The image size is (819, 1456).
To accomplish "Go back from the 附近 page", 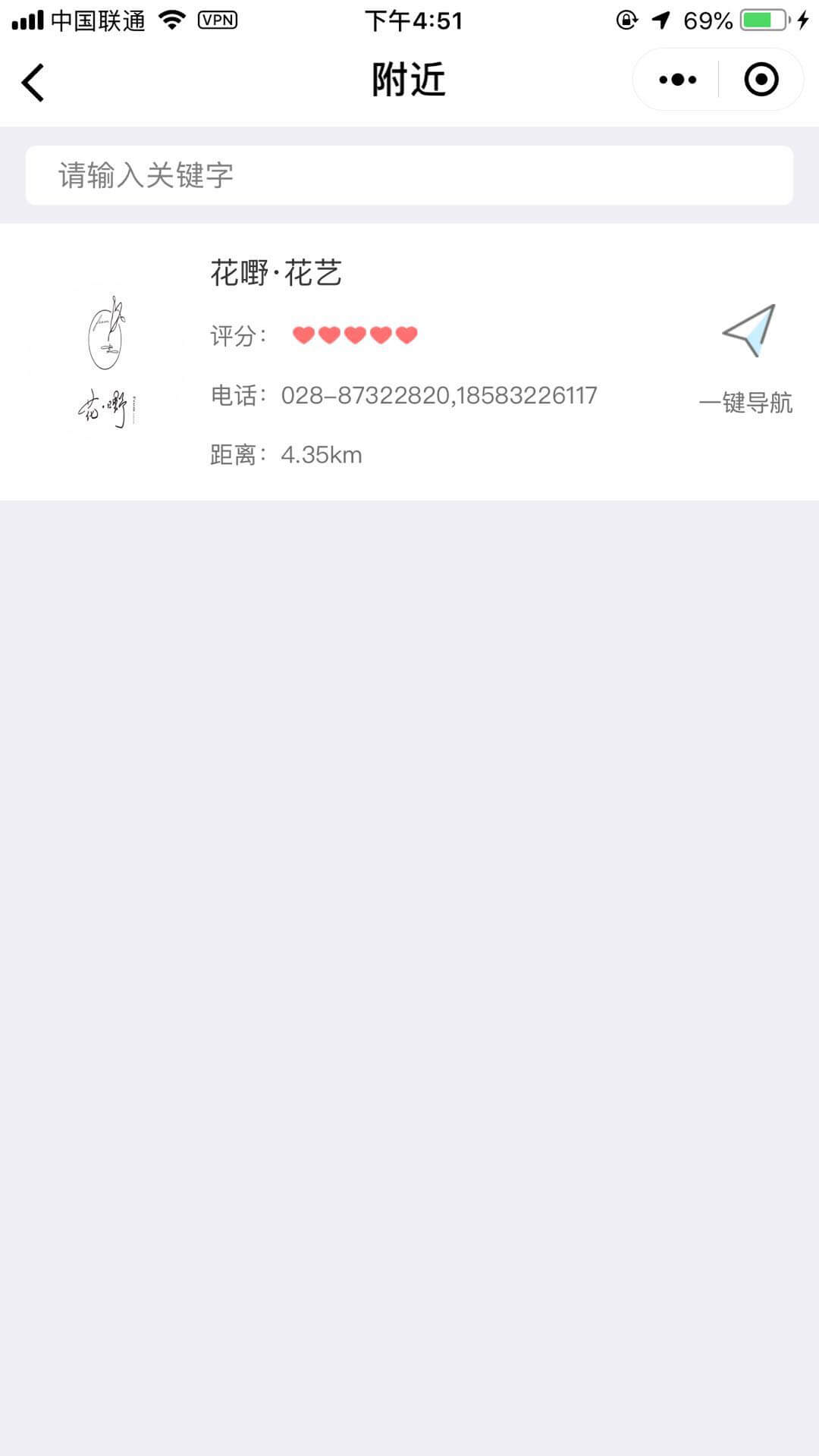I will (33, 82).
